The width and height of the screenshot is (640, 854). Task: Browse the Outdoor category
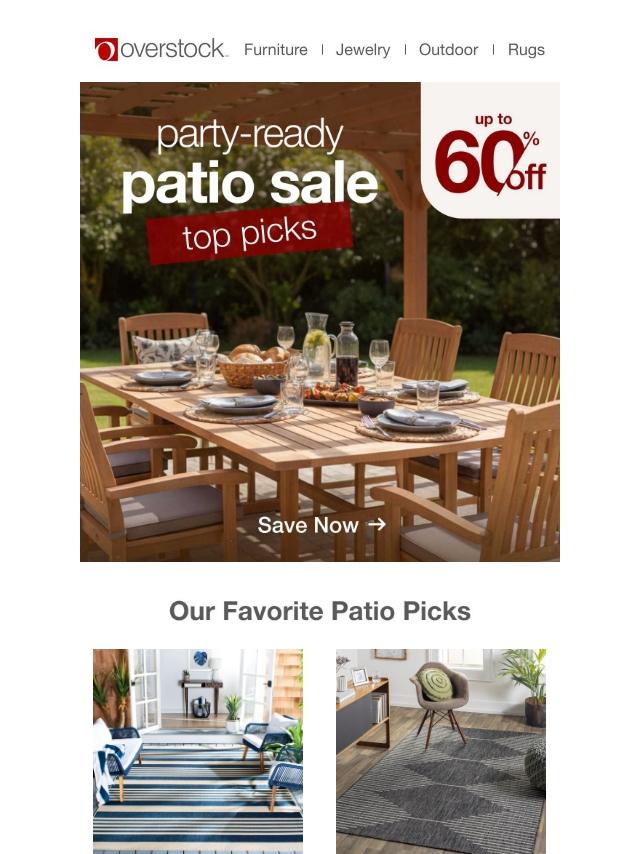[x=448, y=49]
